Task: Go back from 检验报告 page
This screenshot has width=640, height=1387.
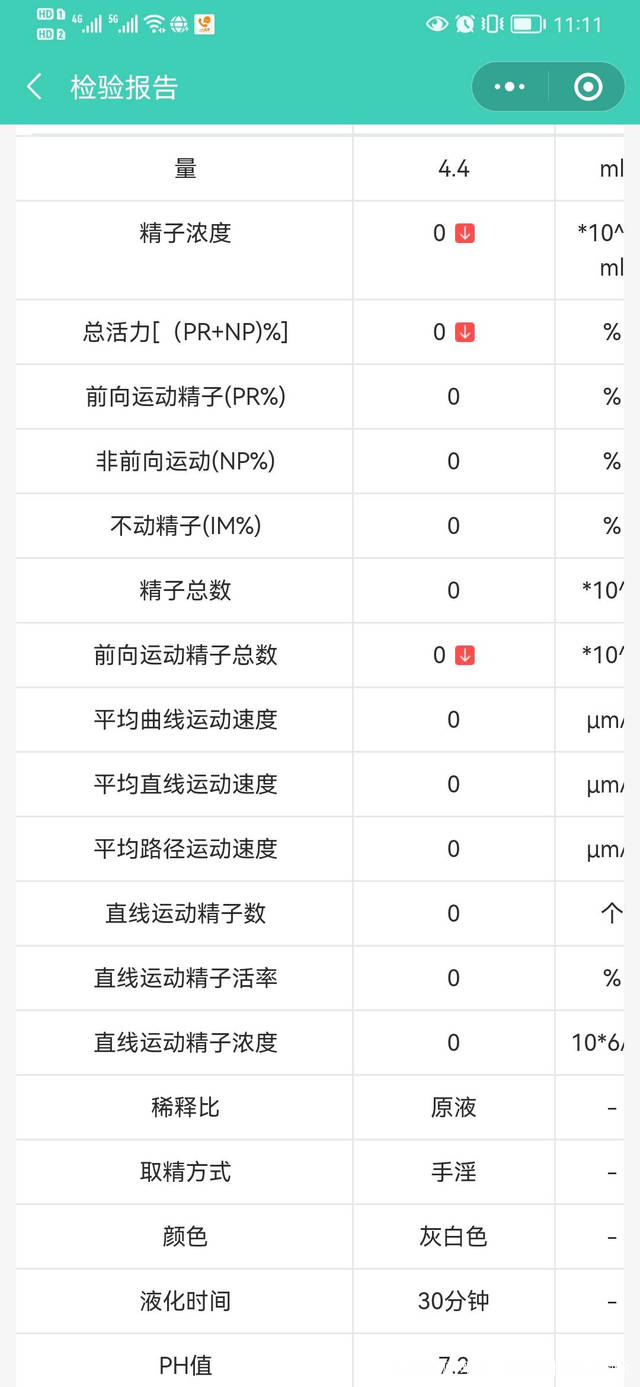Action: coord(35,87)
